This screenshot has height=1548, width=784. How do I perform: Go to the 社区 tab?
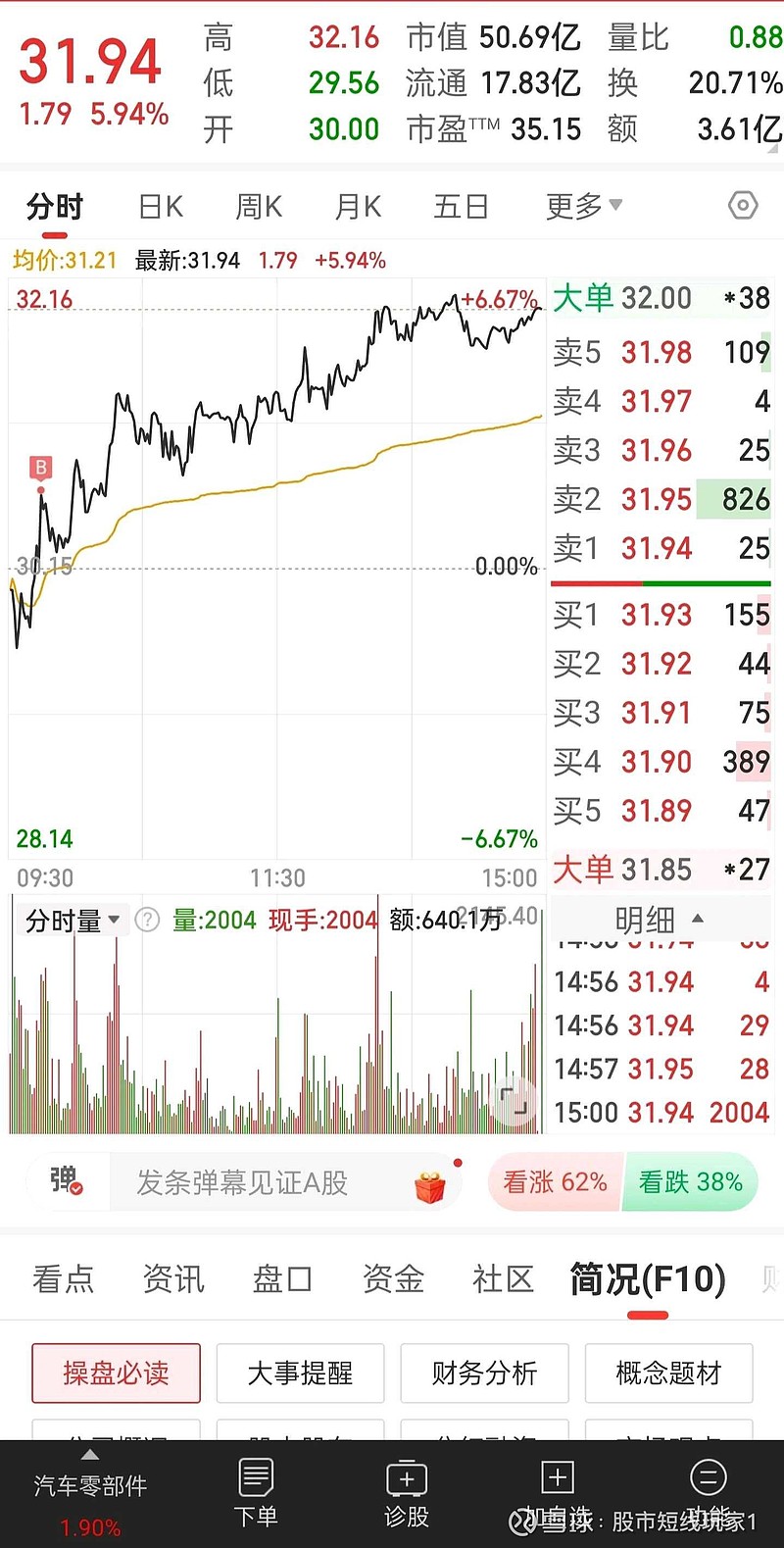tap(503, 1278)
